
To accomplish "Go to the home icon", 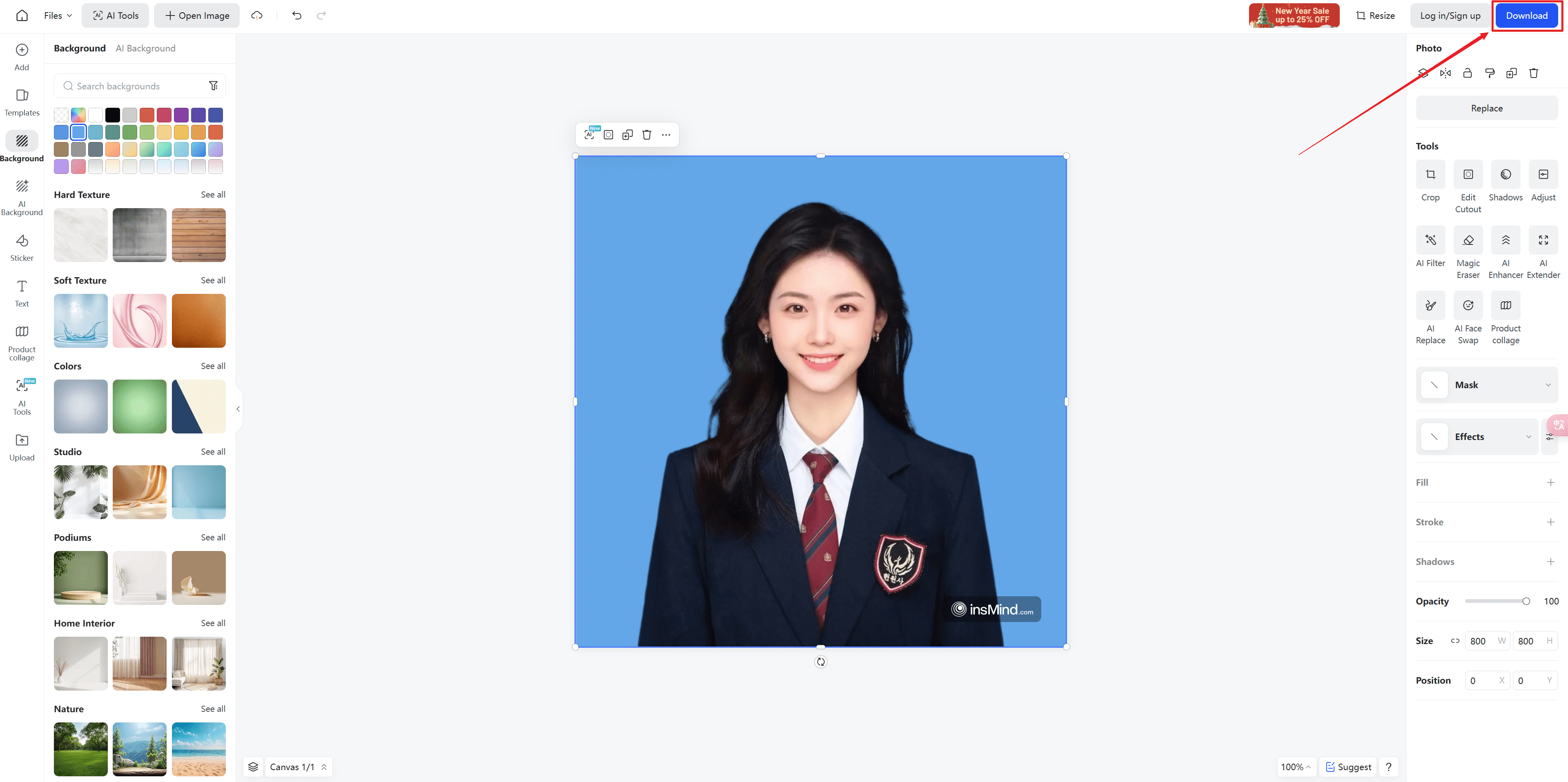I will tap(22, 16).
